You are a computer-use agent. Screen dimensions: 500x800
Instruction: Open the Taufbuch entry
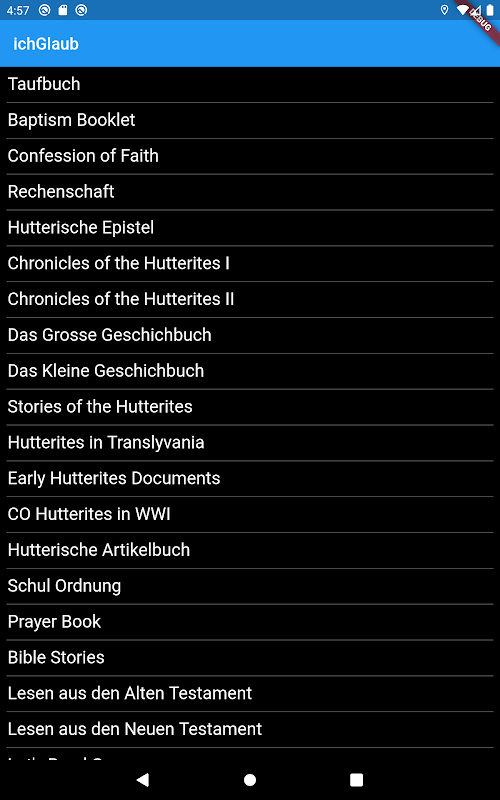[250, 84]
